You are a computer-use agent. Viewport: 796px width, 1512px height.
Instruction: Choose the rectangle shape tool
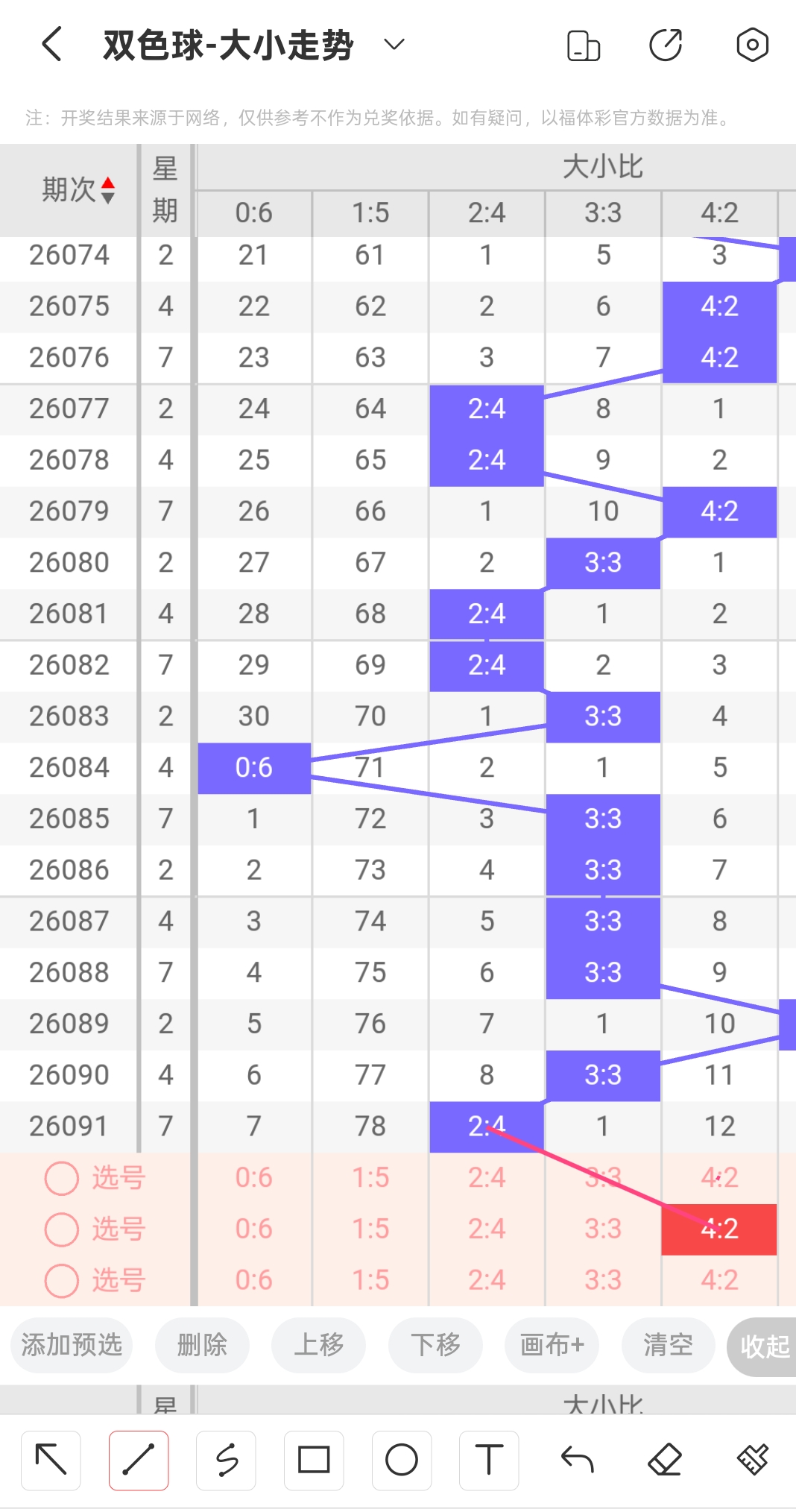tap(314, 1460)
